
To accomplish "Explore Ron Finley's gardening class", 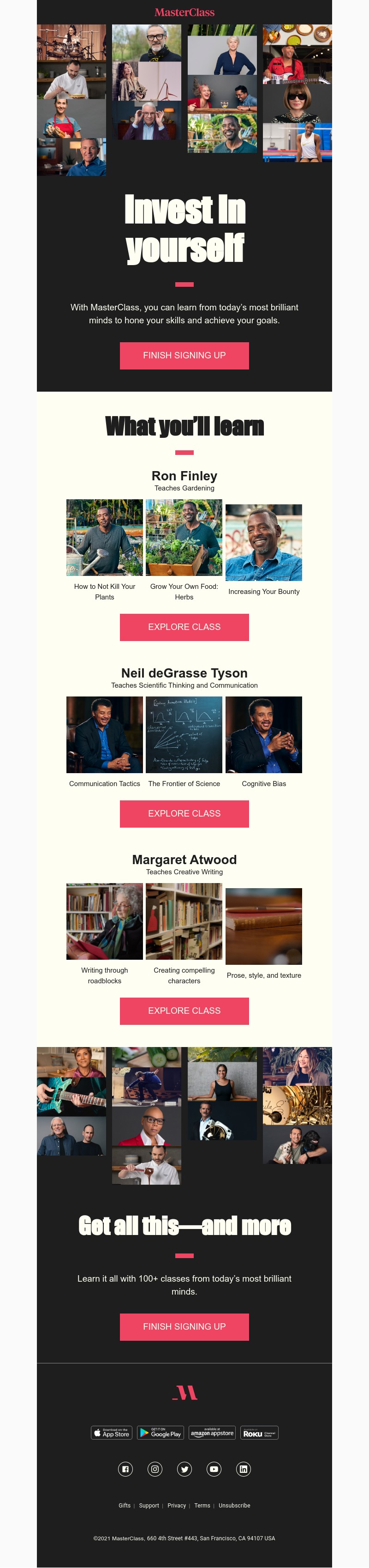I will (184, 627).
